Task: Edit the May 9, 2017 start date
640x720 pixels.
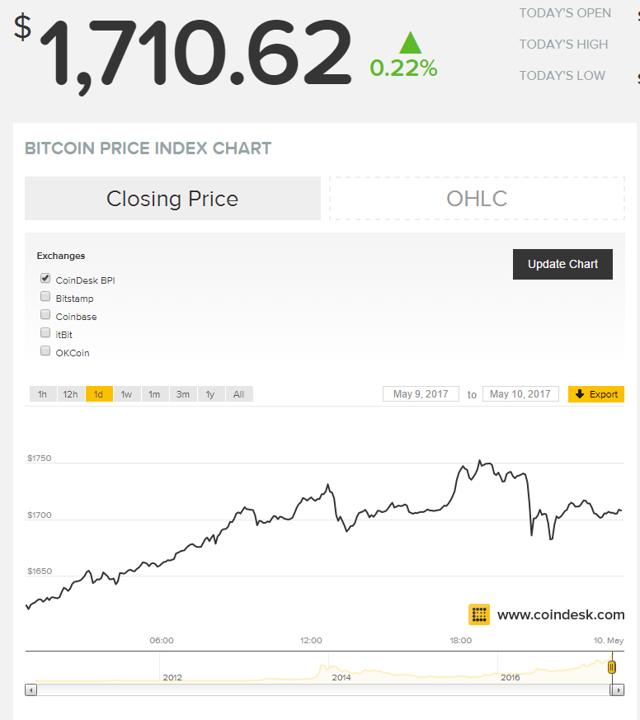Action: pyautogui.click(x=420, y=394)
